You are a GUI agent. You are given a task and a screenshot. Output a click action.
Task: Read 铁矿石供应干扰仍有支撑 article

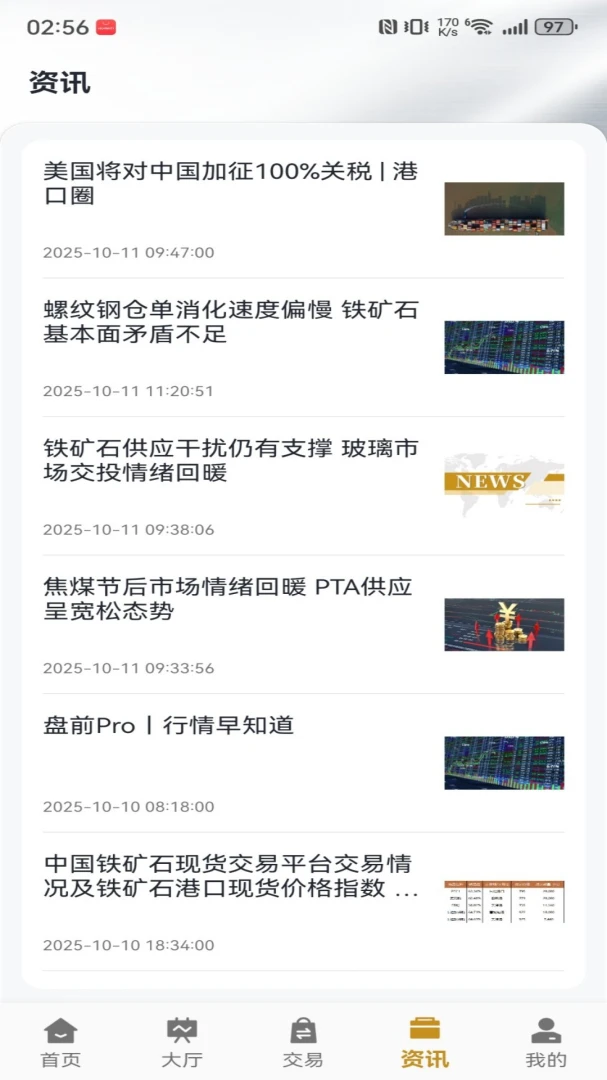(303, 486)
